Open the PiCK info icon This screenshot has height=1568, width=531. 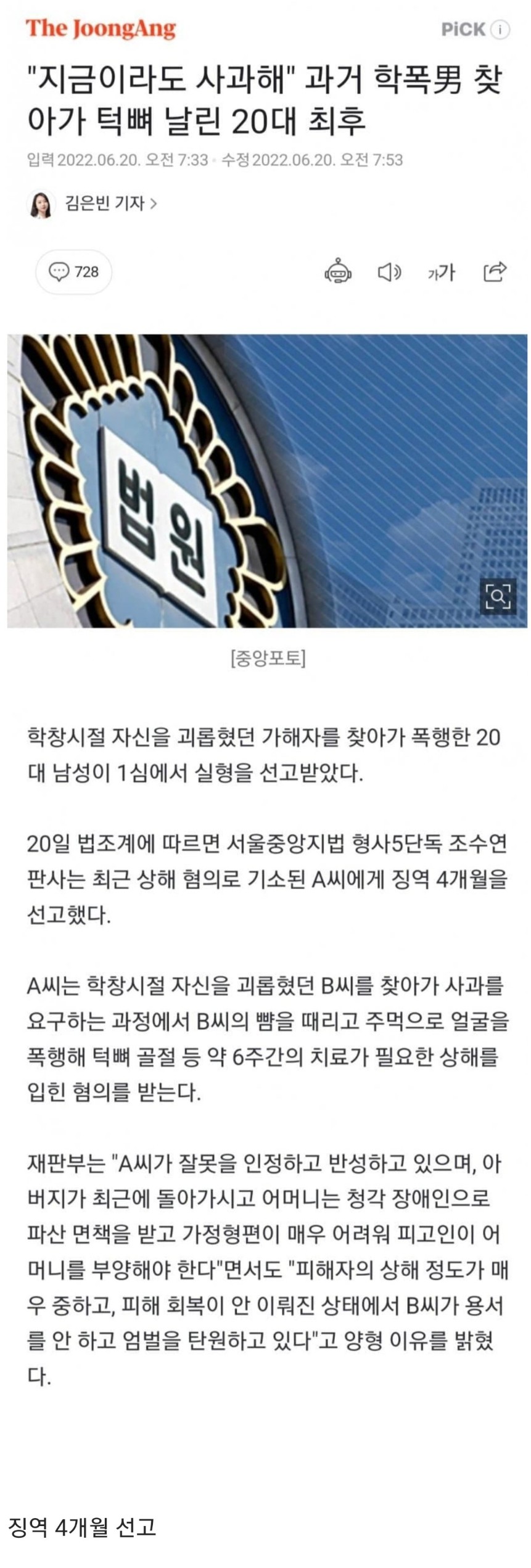501,29
